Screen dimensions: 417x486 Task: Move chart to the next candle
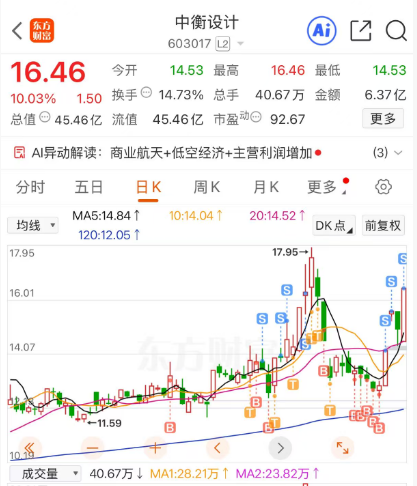coord(280,448)
